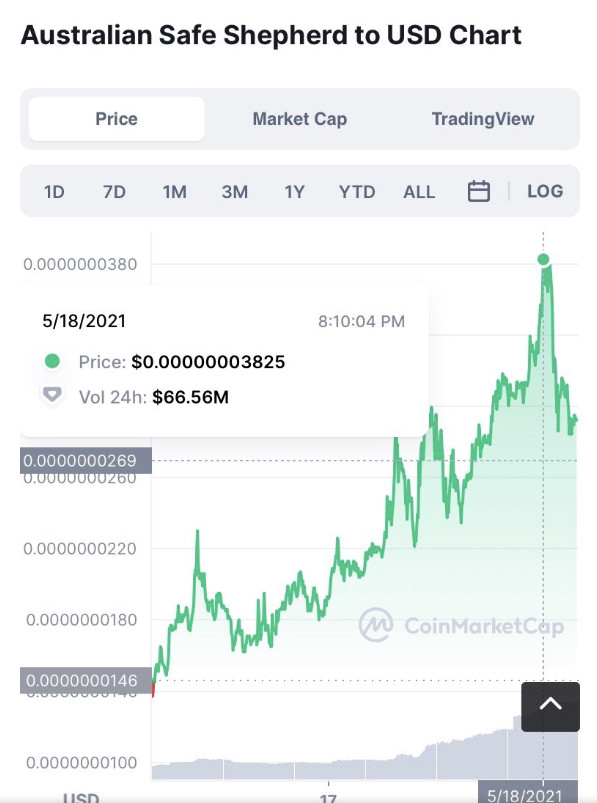
Task: Switch to the Market Cap tab
Action: coord(300,119)
